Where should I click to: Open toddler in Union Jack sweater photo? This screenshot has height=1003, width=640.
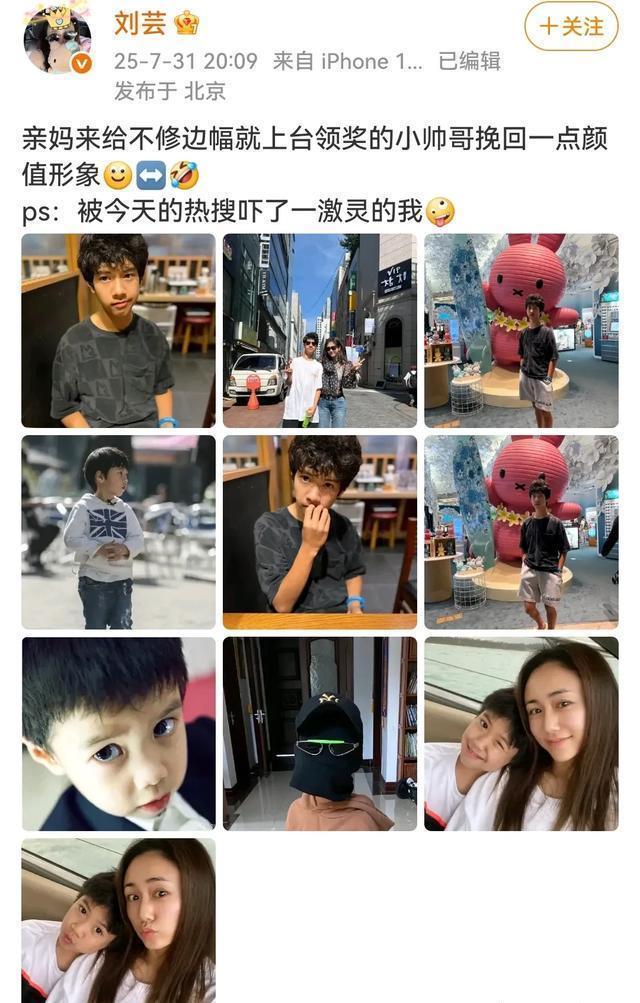pyautogui.click(x=118, y=532)
